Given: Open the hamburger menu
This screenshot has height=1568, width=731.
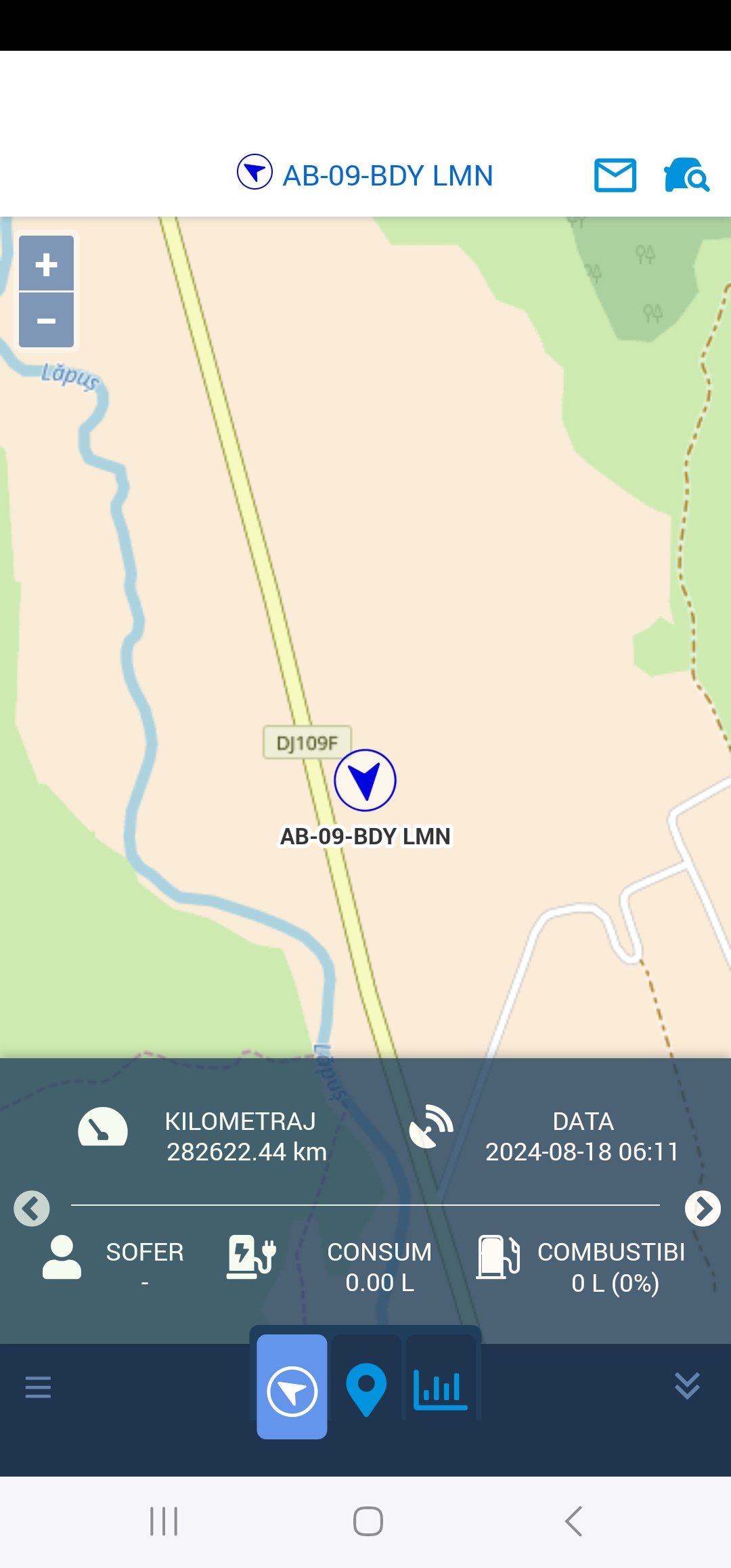Looking at the screenshot, I should [x=38, y=1387].
